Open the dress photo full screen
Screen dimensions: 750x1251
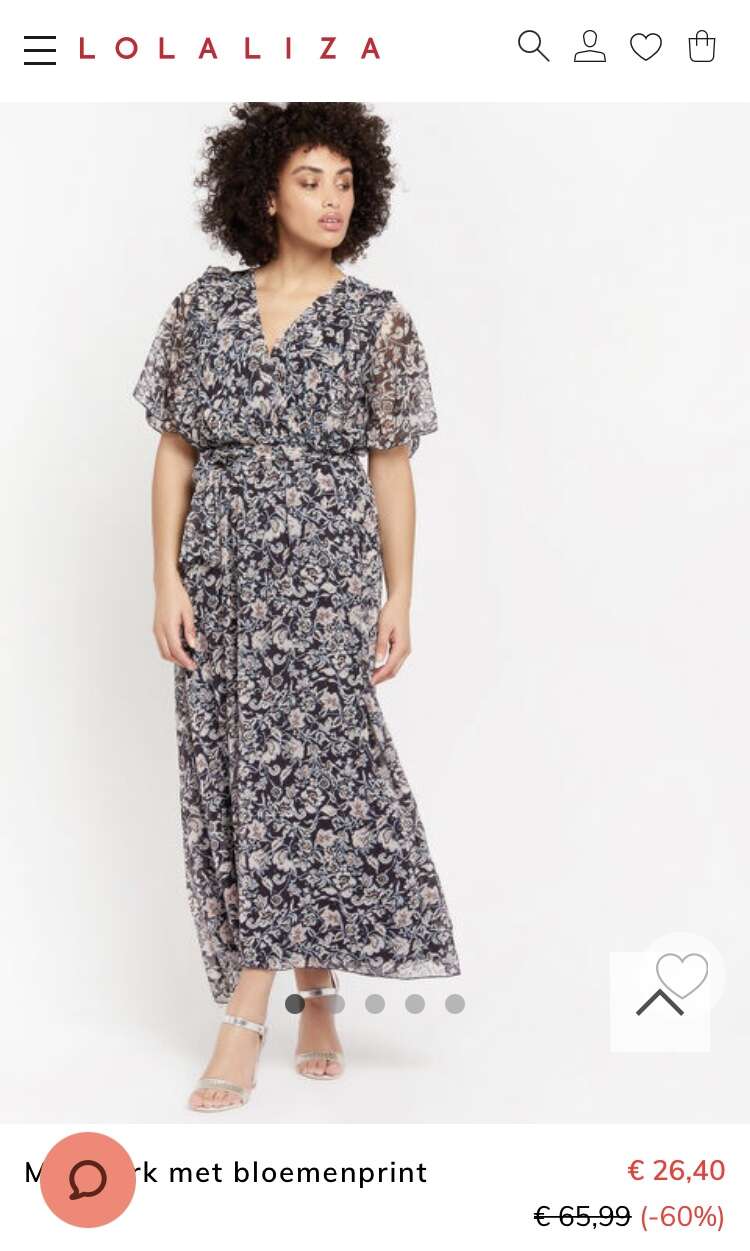tap(375, 612)
